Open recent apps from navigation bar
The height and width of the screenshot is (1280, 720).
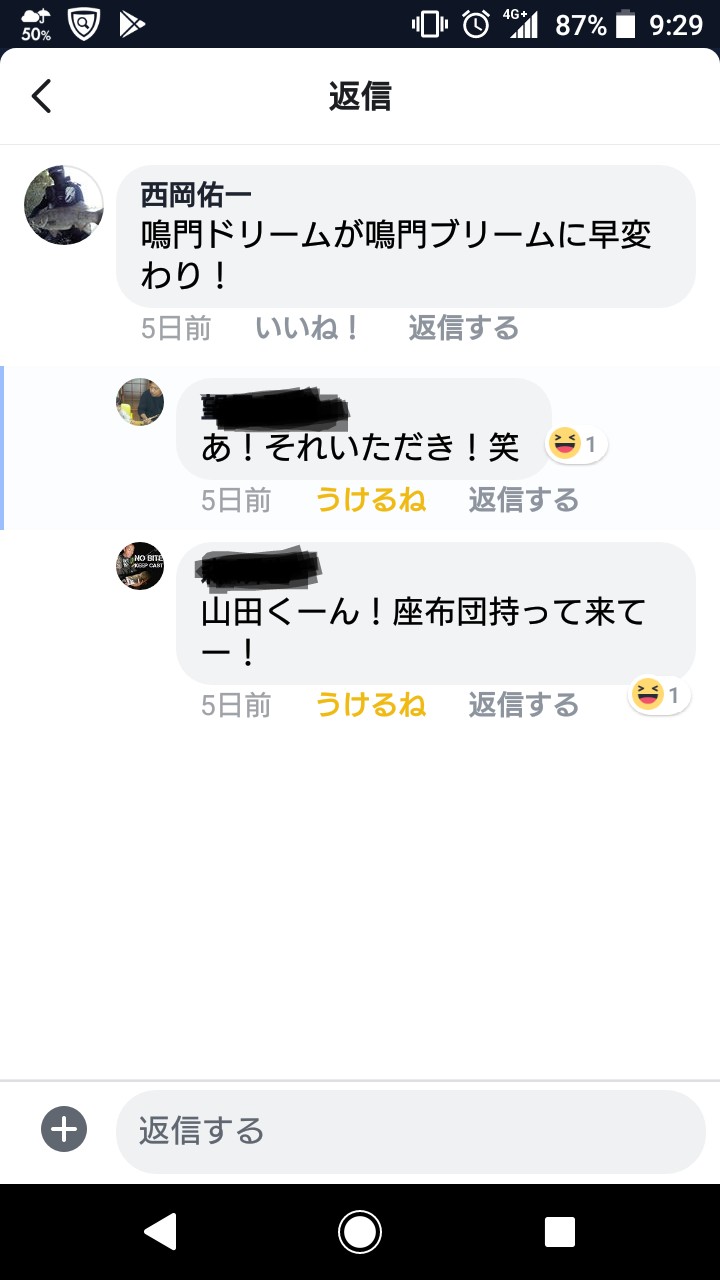[560, 1232]
